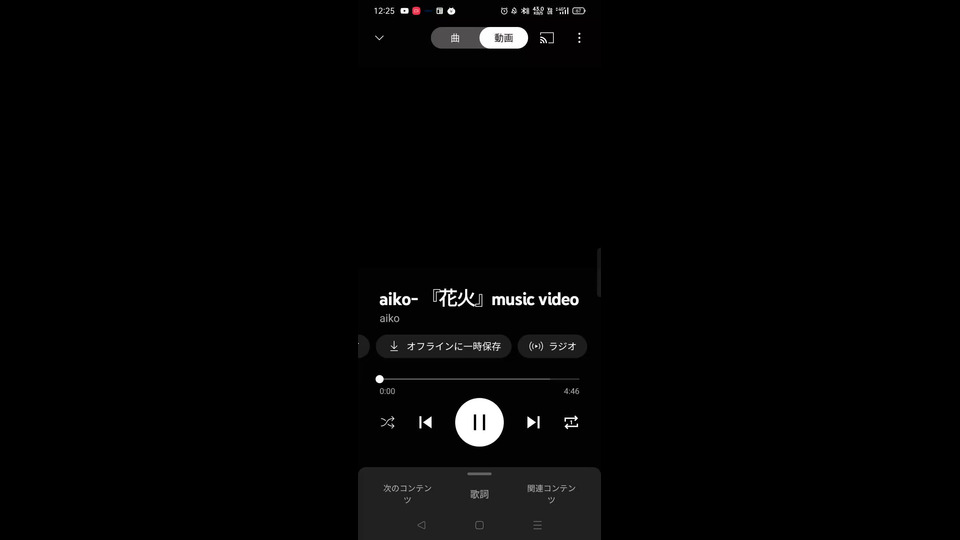Image resolution: width=960 pixels, height=540 pixels.
Task: Select the 動画 (video) mode
Action: pos(503,38)
